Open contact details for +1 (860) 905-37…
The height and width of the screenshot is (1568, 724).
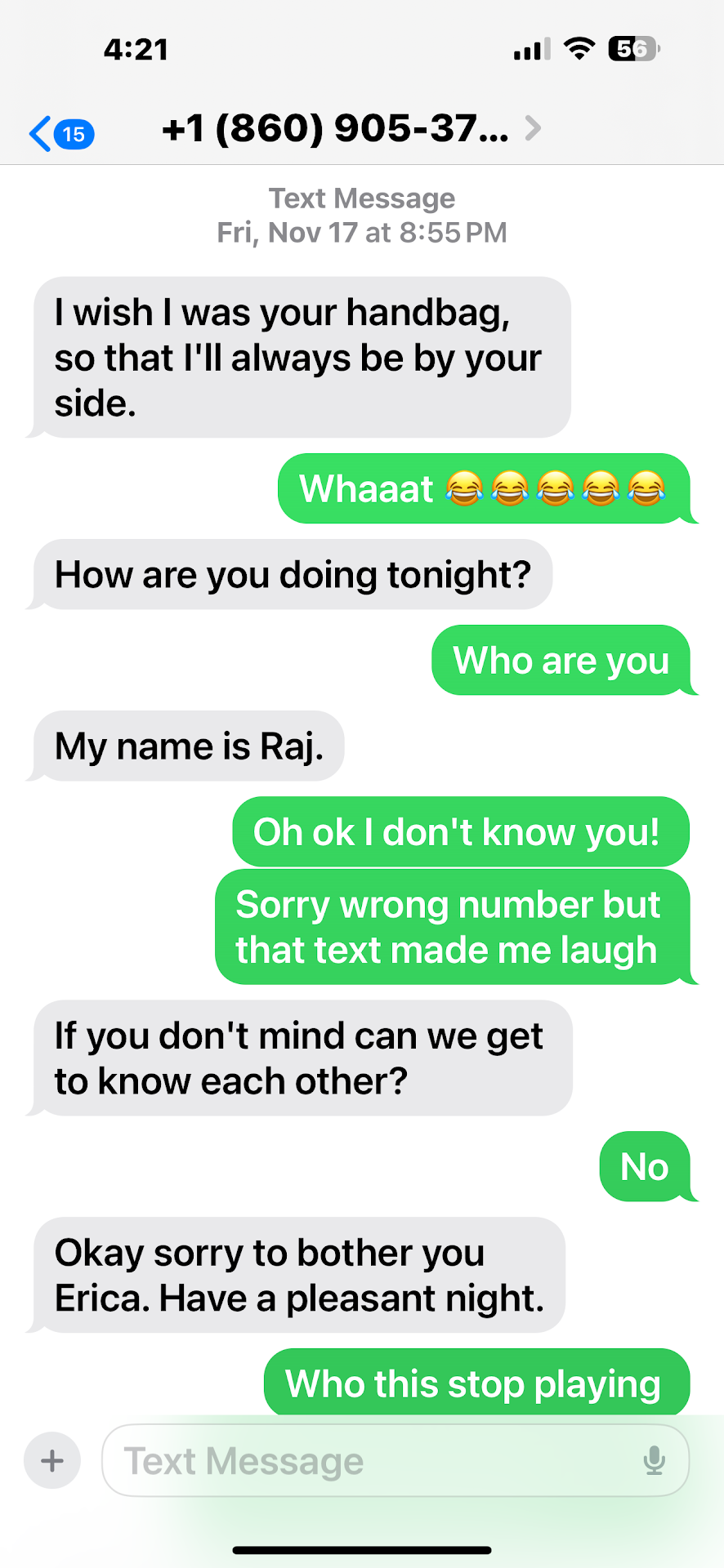(350, 128)
